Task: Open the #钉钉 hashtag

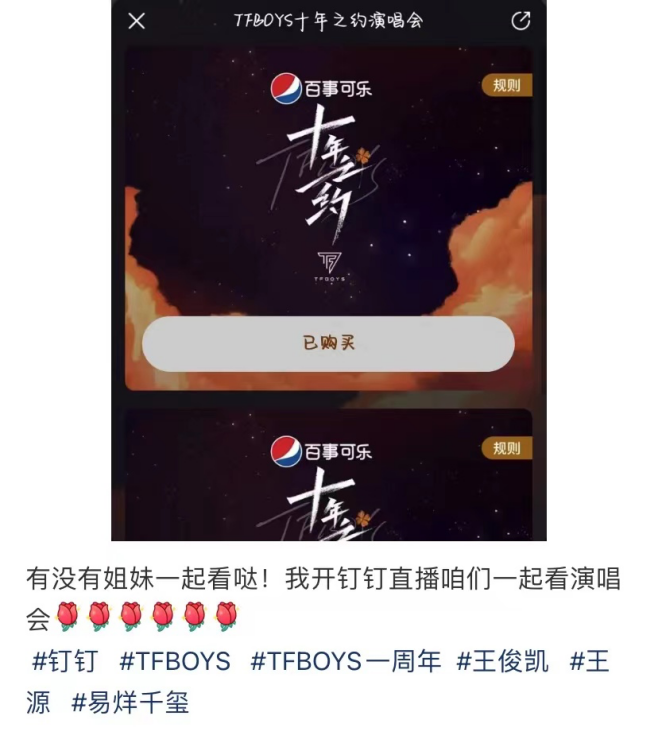Action: 65,662
